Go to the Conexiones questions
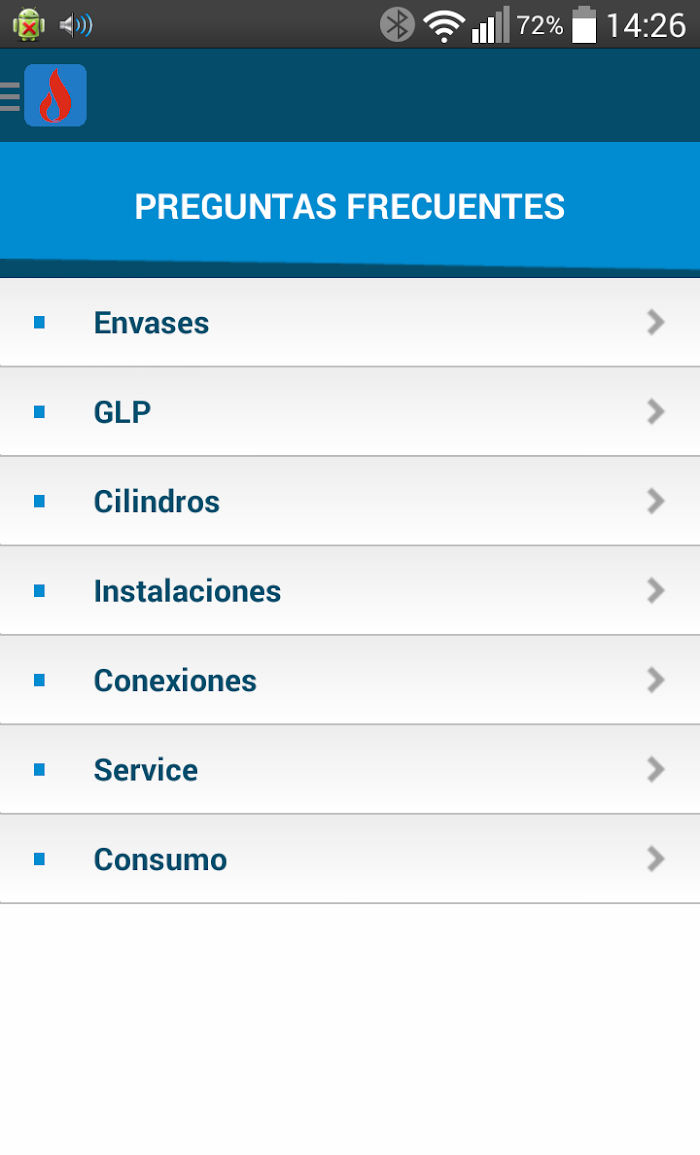The image size is (700, 1155). tap(350, 681)
